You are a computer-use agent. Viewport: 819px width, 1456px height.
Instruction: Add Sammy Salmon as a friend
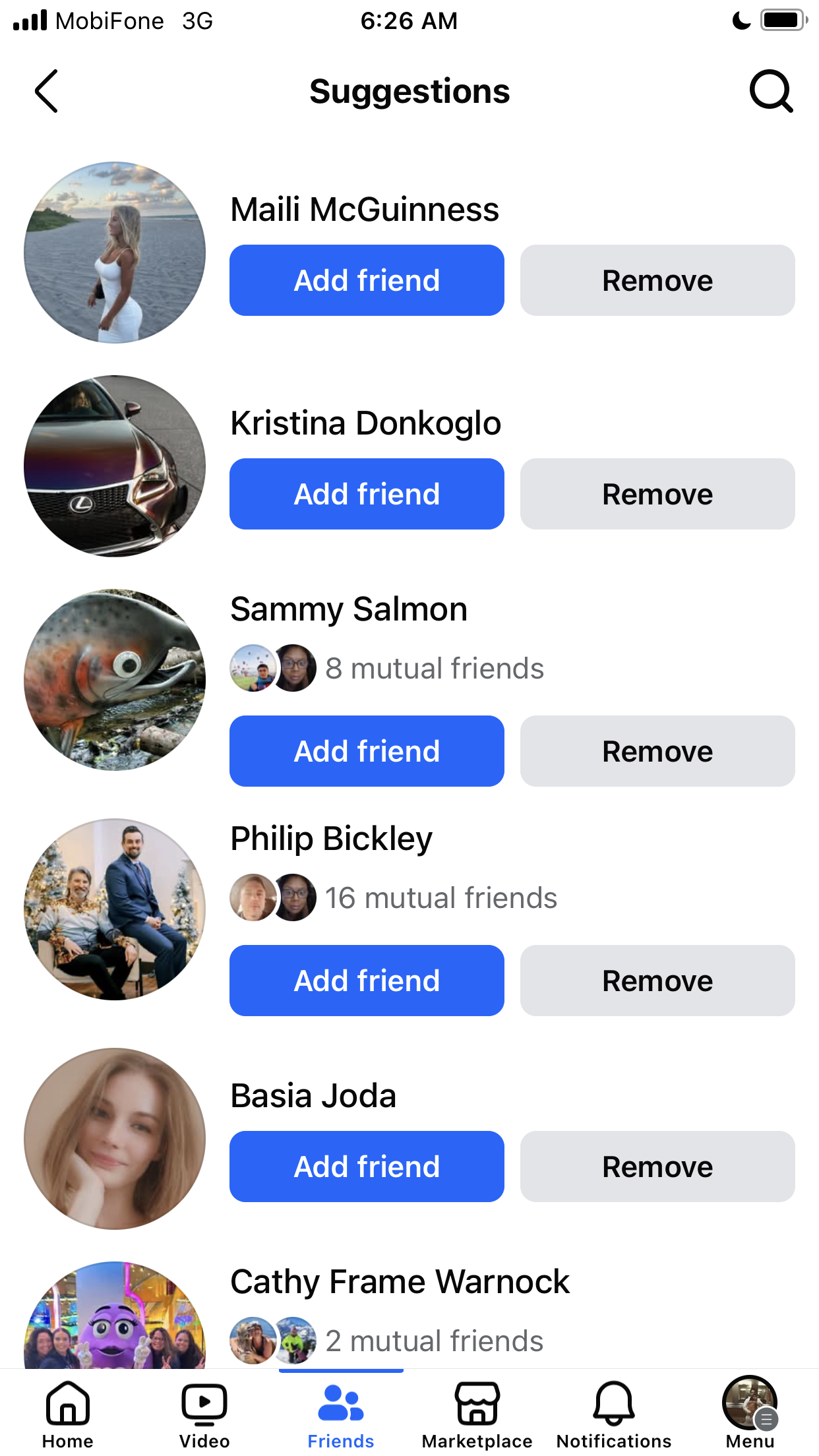367,751
